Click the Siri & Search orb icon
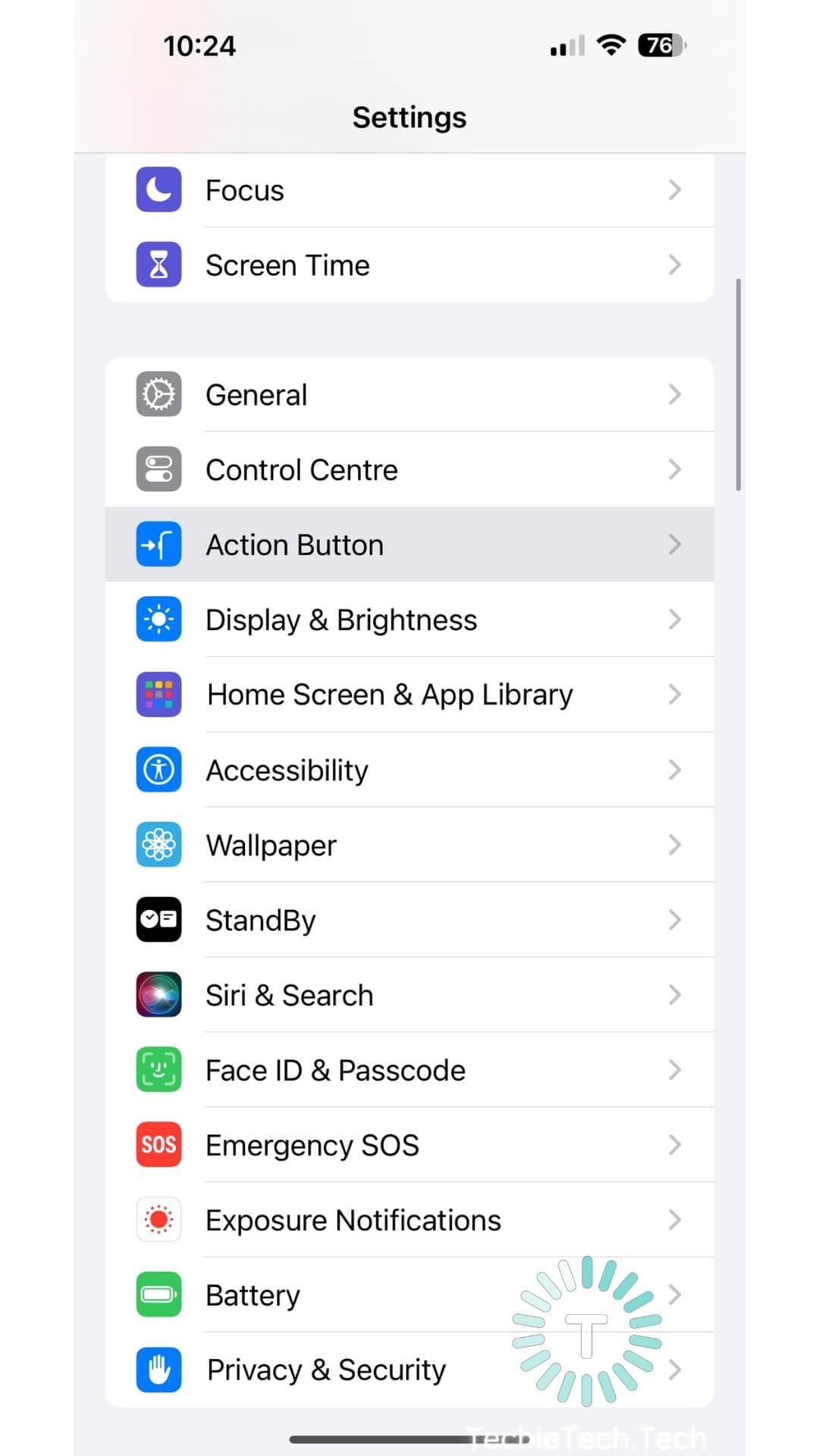Image resolution: width=819 pixels, height=1456 pixels. pyautogui.click(x=158, y=994)
